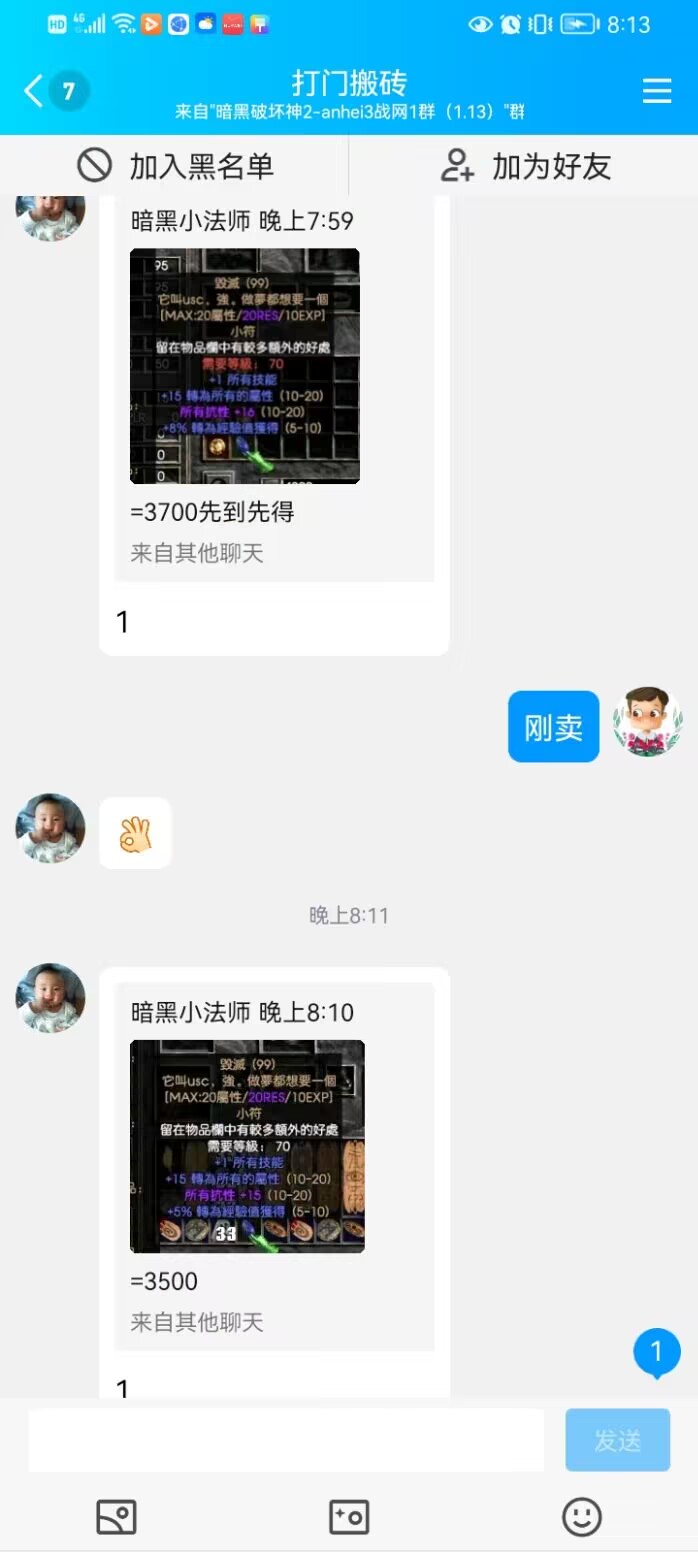The image size is (698, 1552).
Task: Open the forwarded item image priced =3700
Action: point(245,366)
